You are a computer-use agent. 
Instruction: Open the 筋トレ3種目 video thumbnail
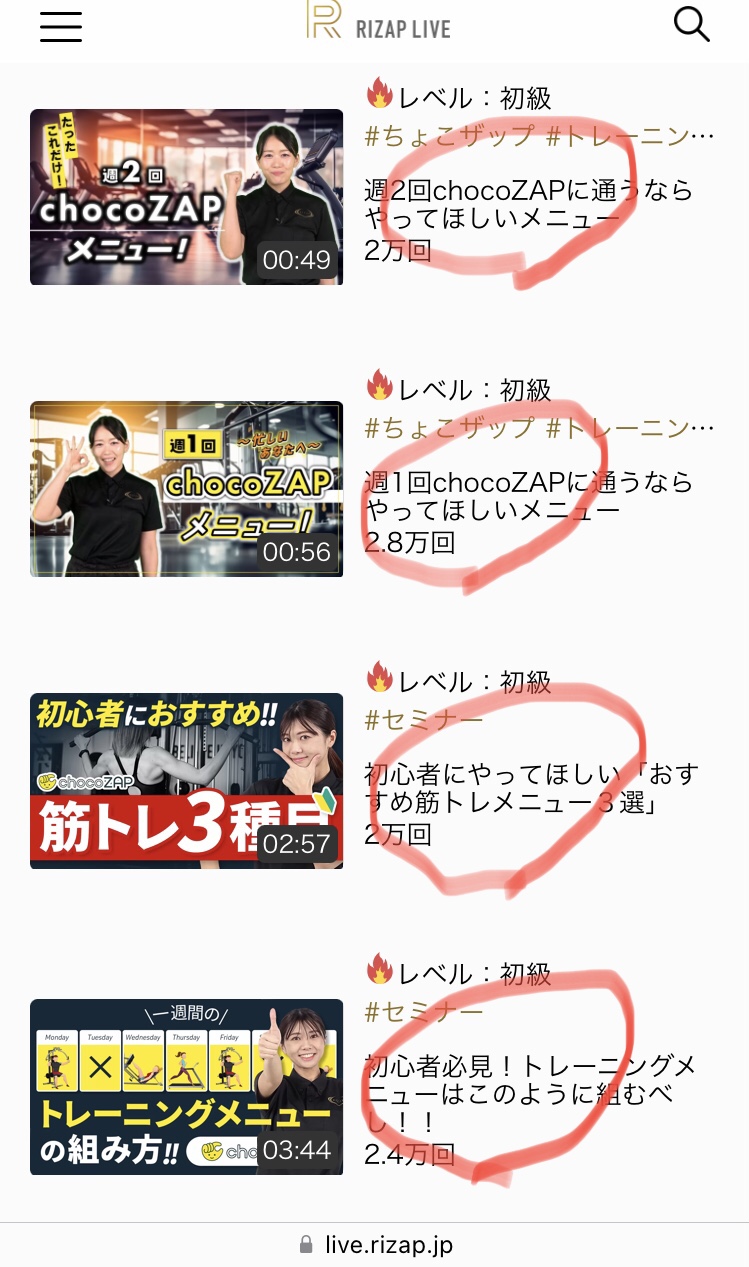[x=186, y=781]
